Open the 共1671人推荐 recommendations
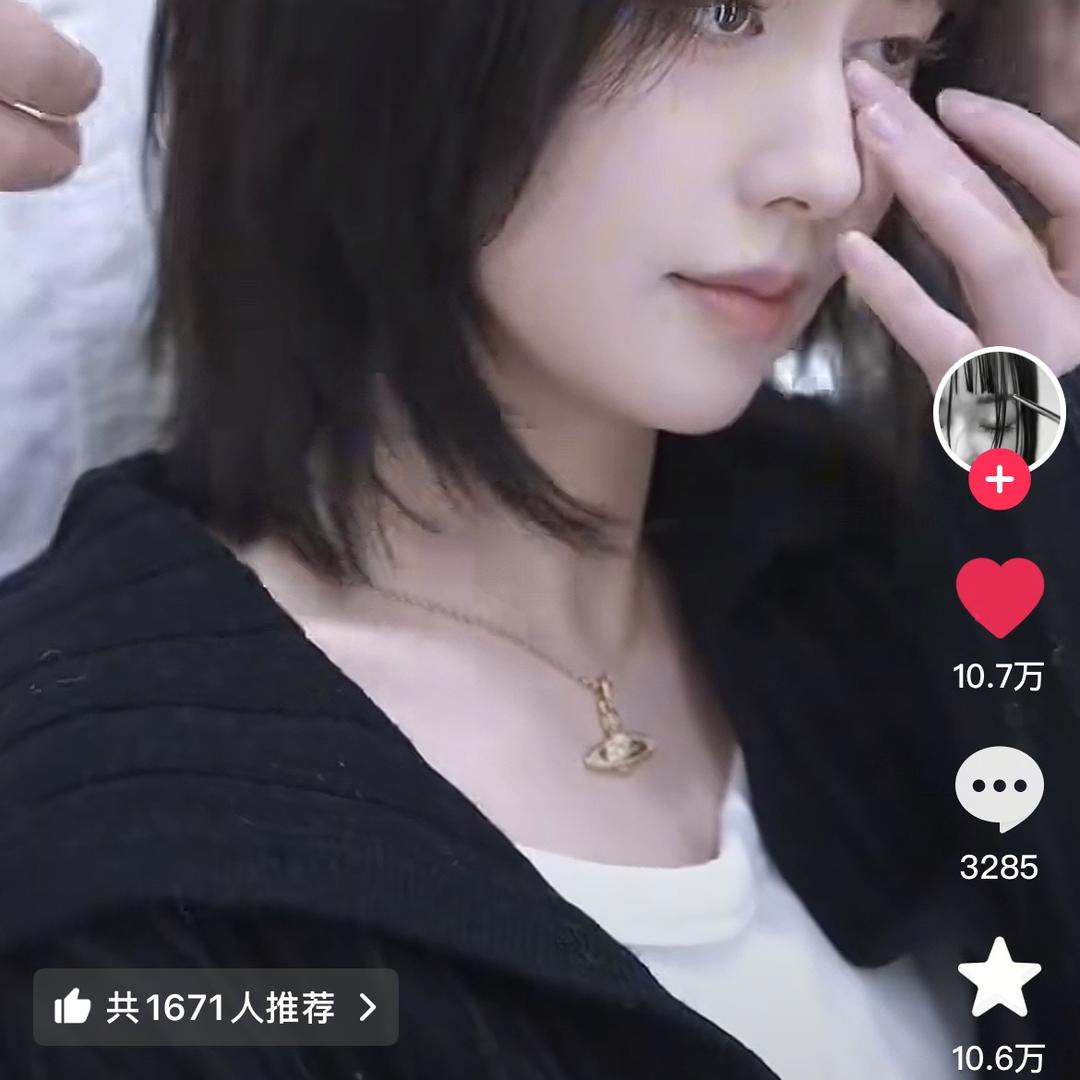The width and height of the screenshot is (1080, 1080). point(216,1007)
